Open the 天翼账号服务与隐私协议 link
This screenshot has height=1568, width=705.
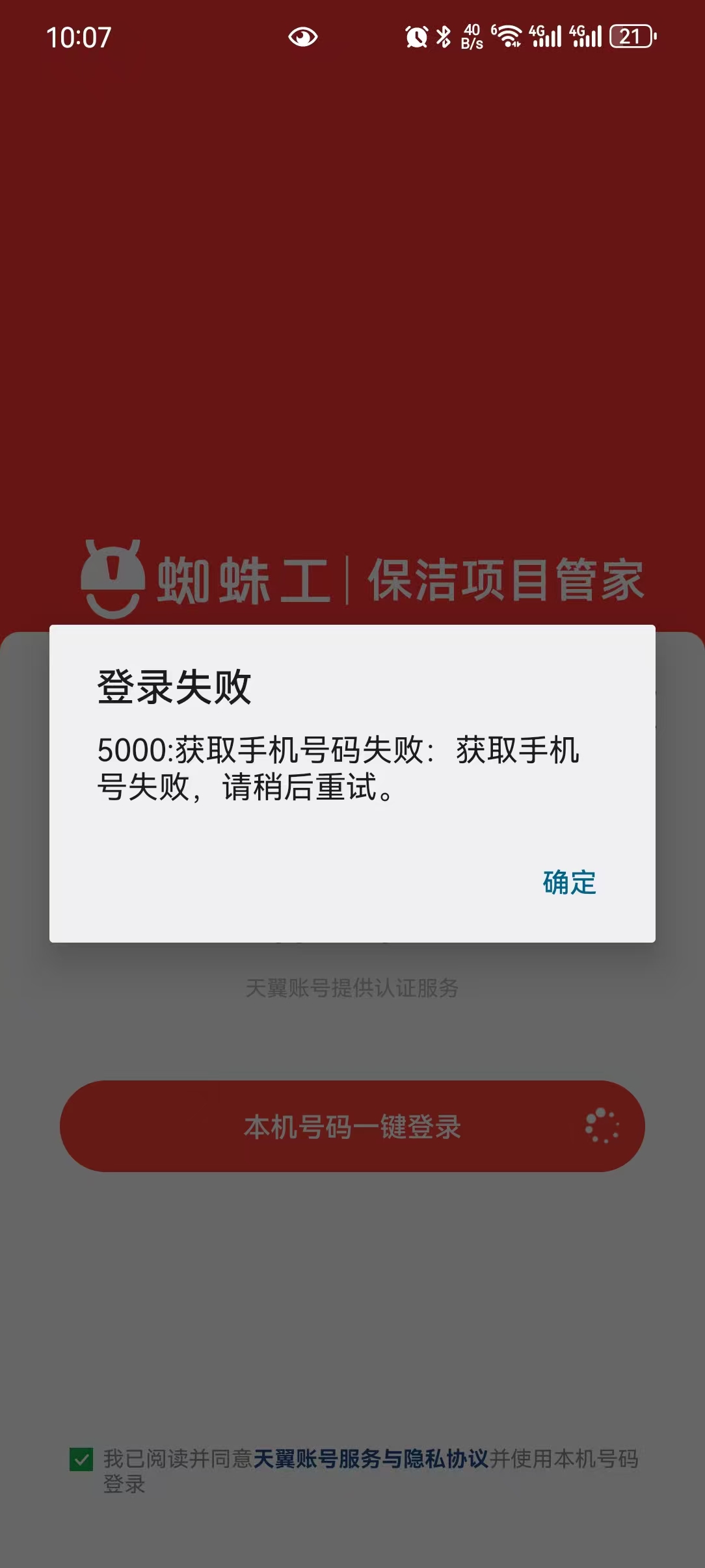tap(371, 1459)
